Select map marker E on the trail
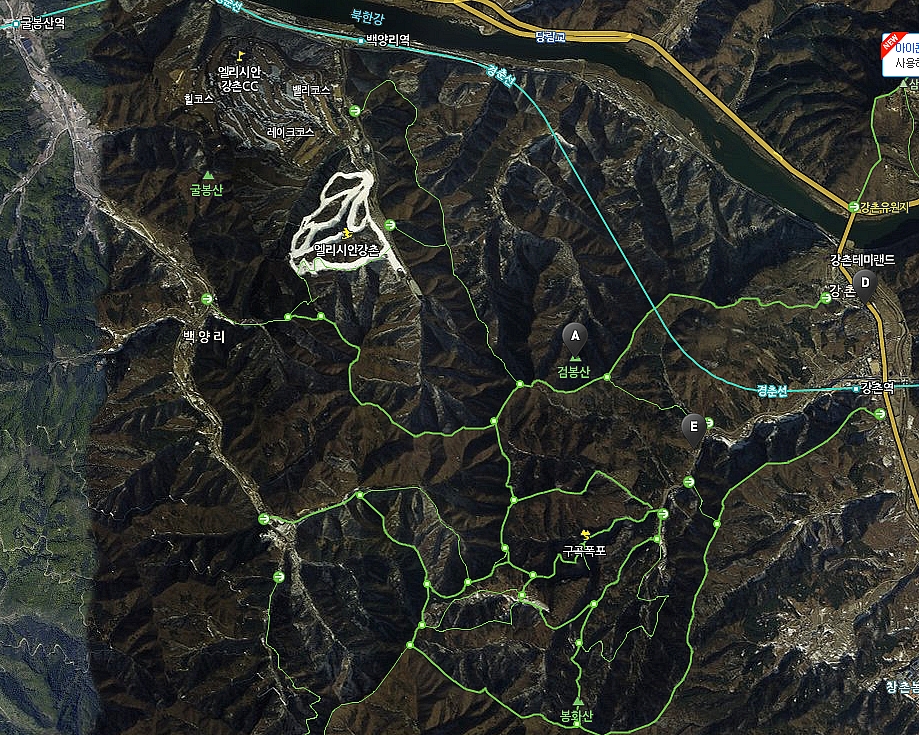Image resolution: width=919 pixels, height=735 pixels. pos(691,427)
